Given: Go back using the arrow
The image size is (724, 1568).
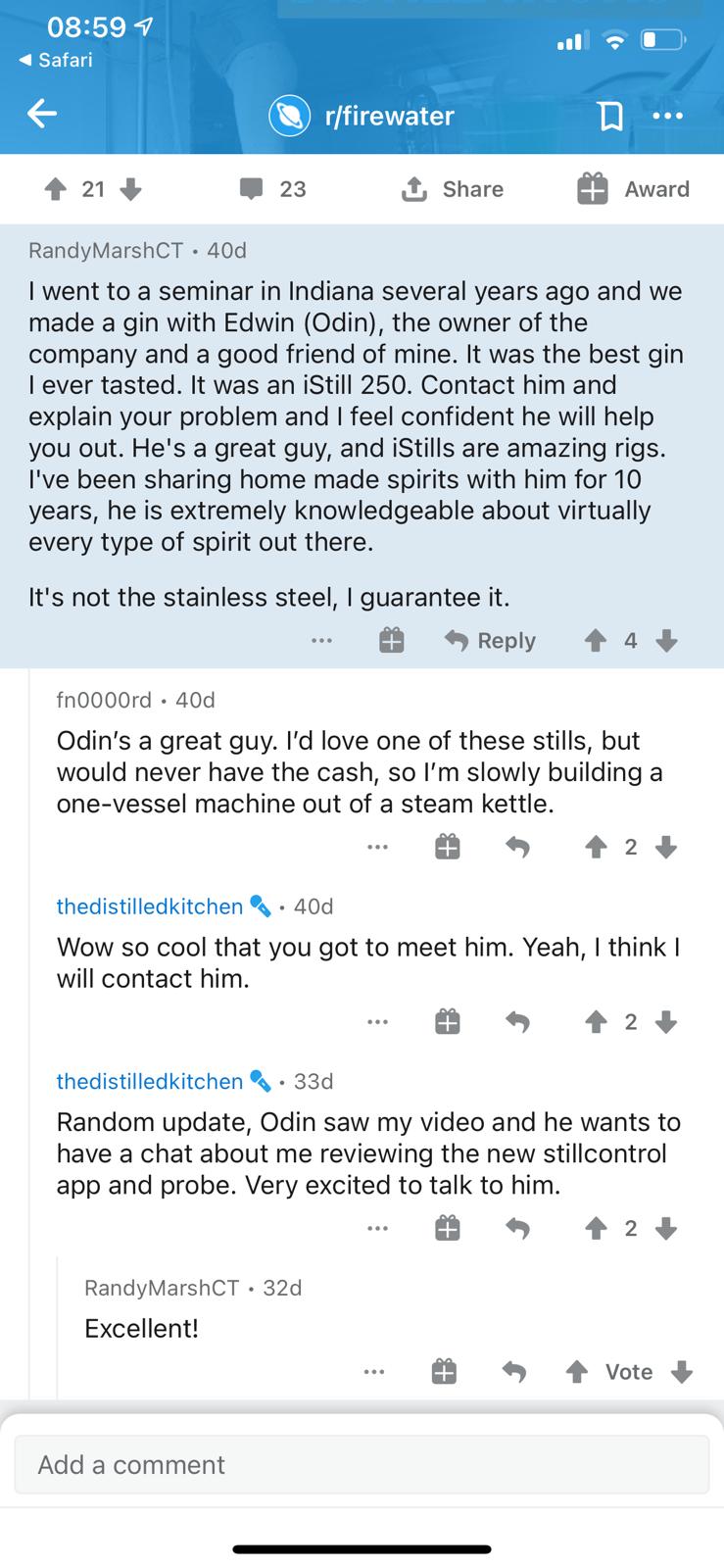Looking at the screenshot, I should 41,116.
